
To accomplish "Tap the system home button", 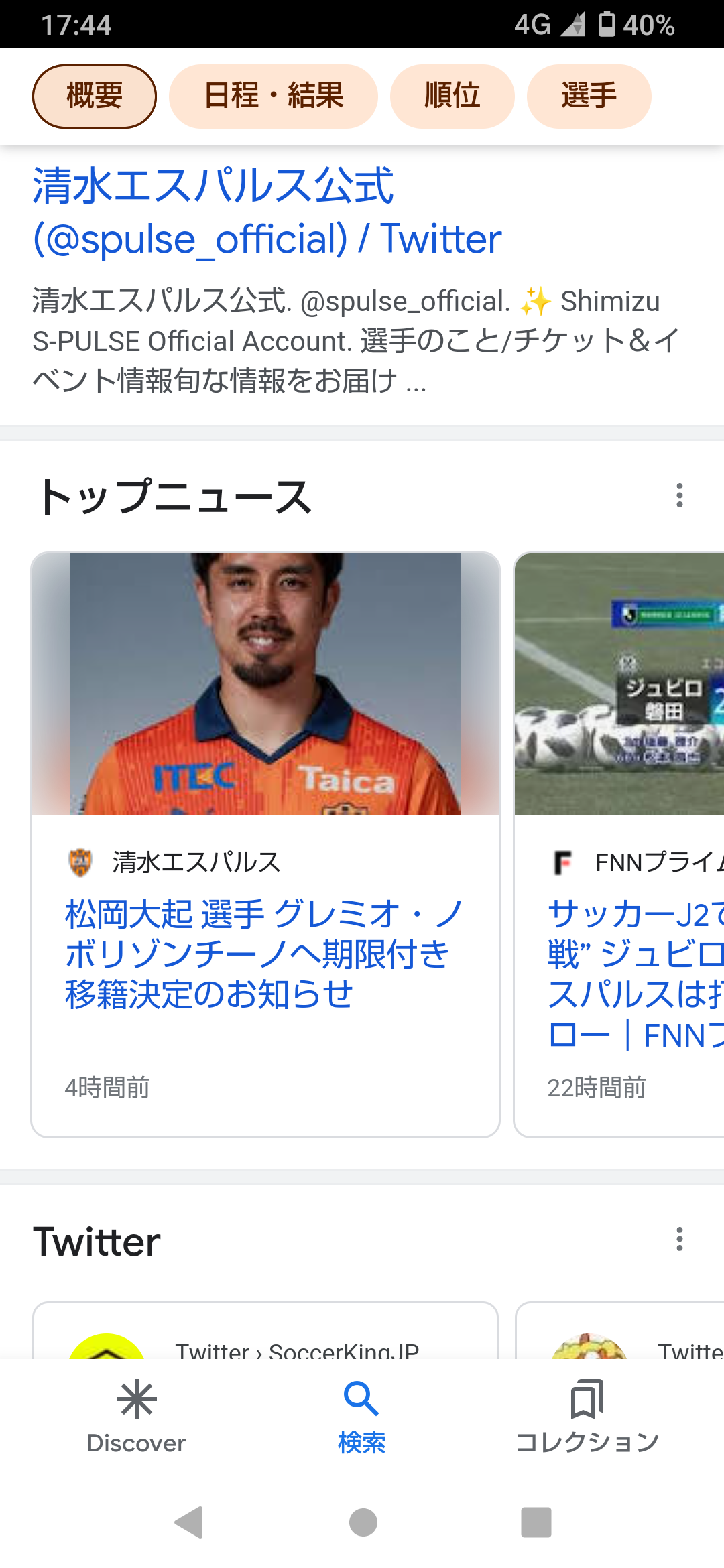I will (x=363, y=1522).
